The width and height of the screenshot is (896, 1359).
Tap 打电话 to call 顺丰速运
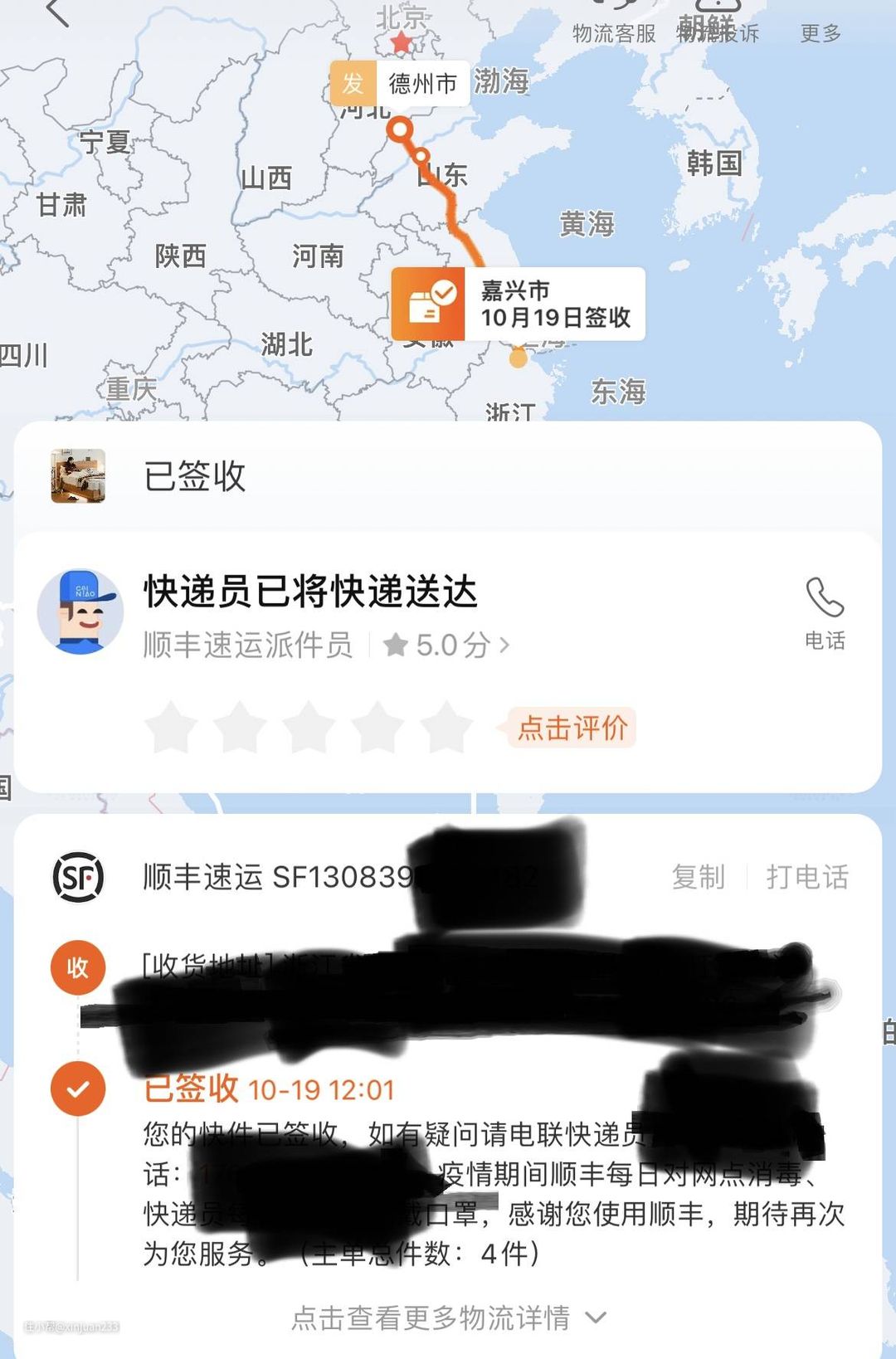click(806, 877)
